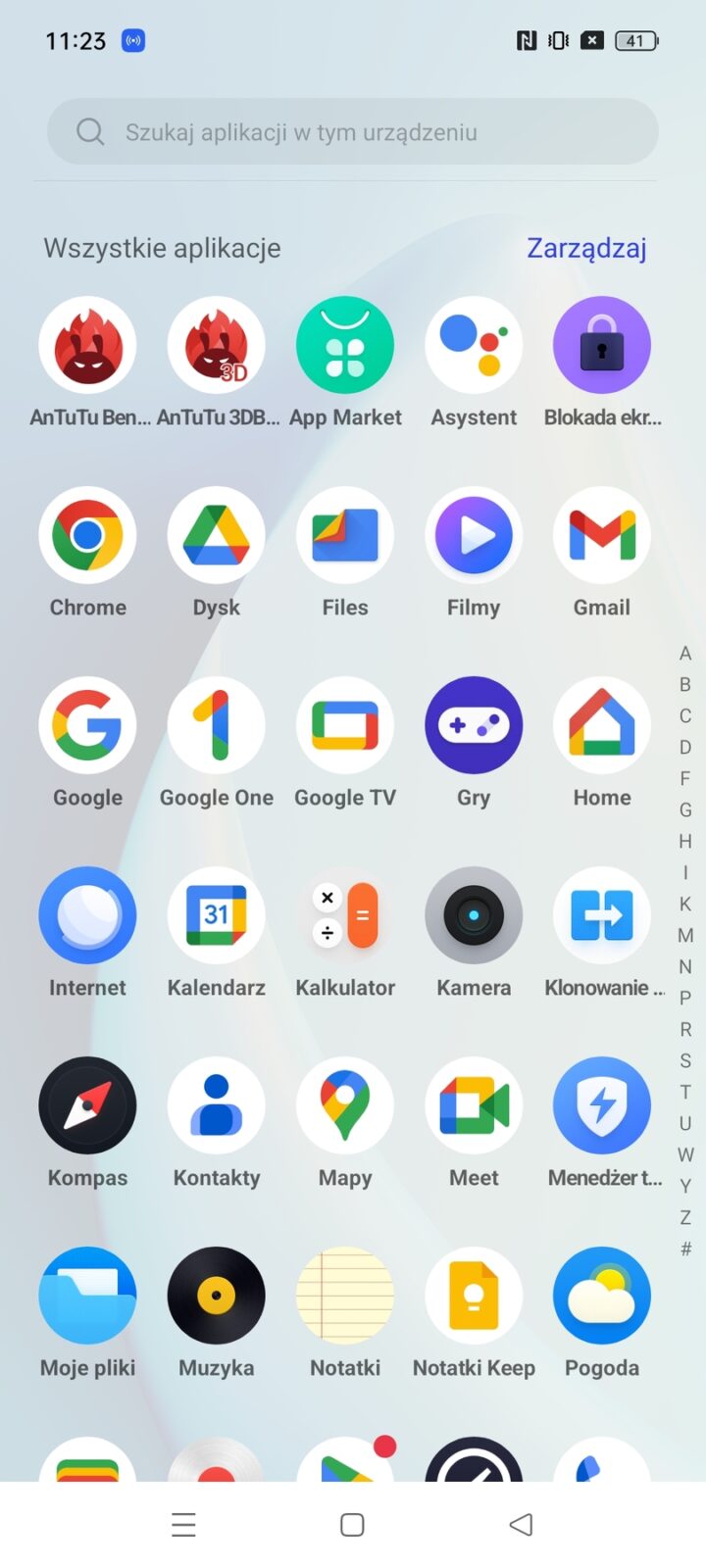
Task: Launch Google One
Action: [216, 726]
